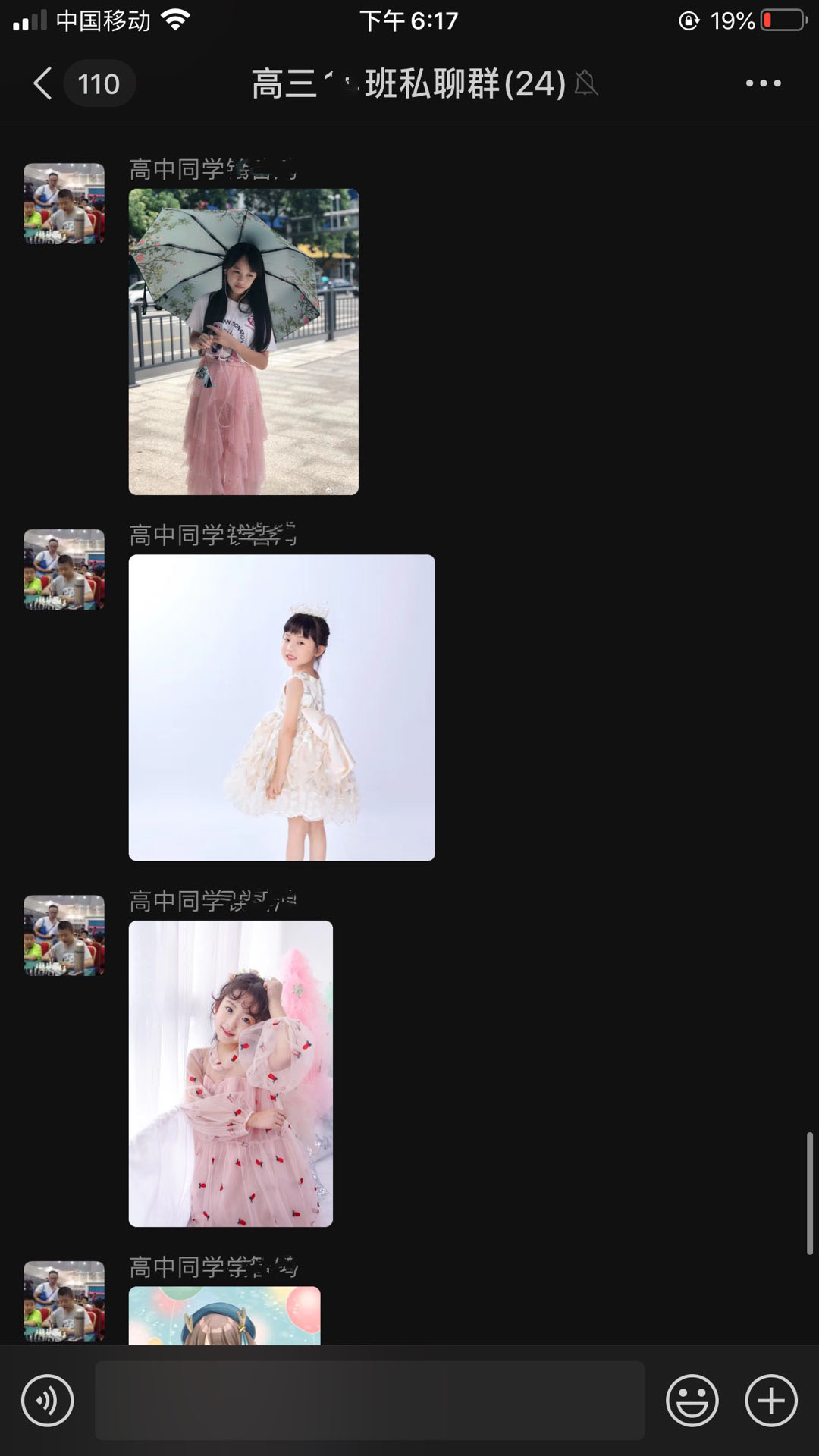Image resolution: width=819 pixels, height=1456 pixels.
Task: Open the plus attachments menu
Action: point(771,1401)
